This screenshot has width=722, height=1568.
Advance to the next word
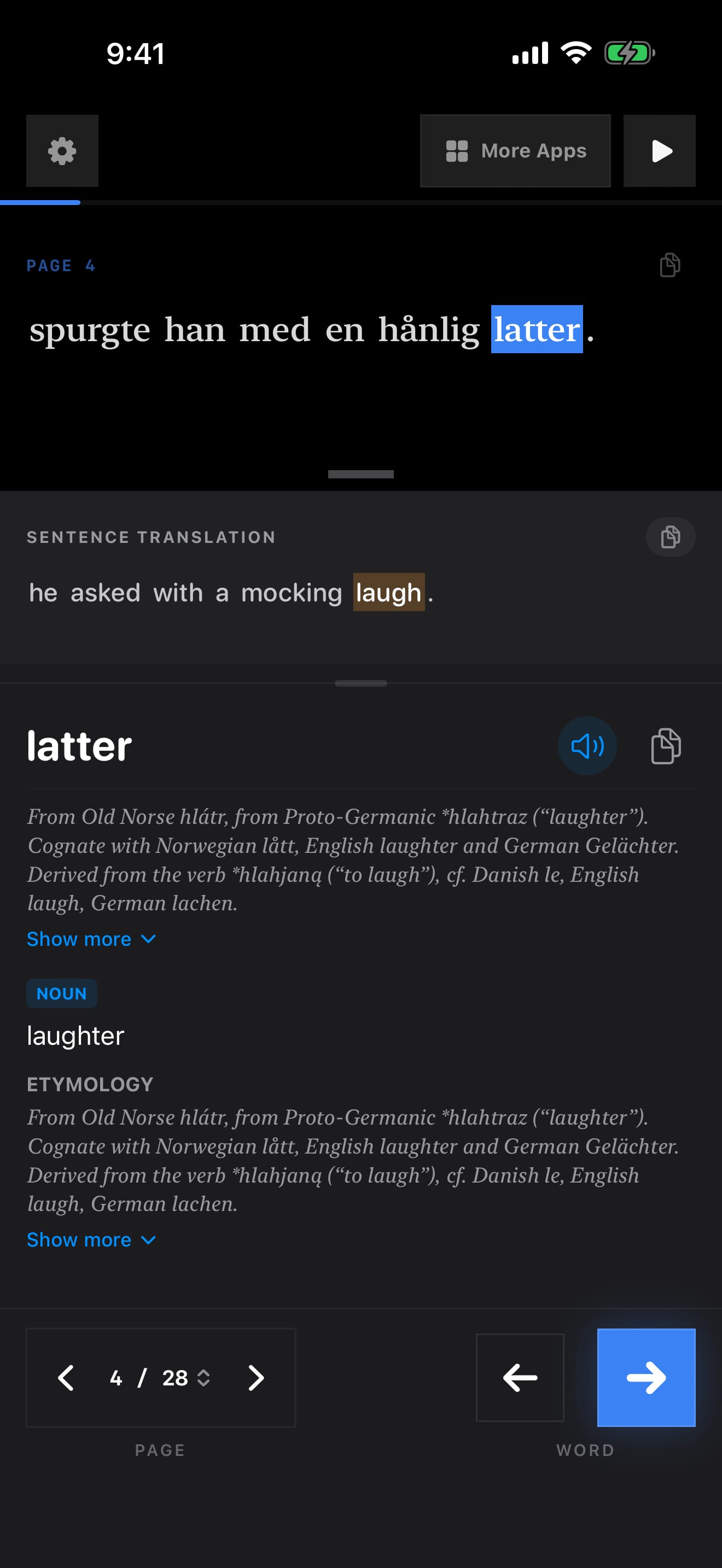point(646,1378)
